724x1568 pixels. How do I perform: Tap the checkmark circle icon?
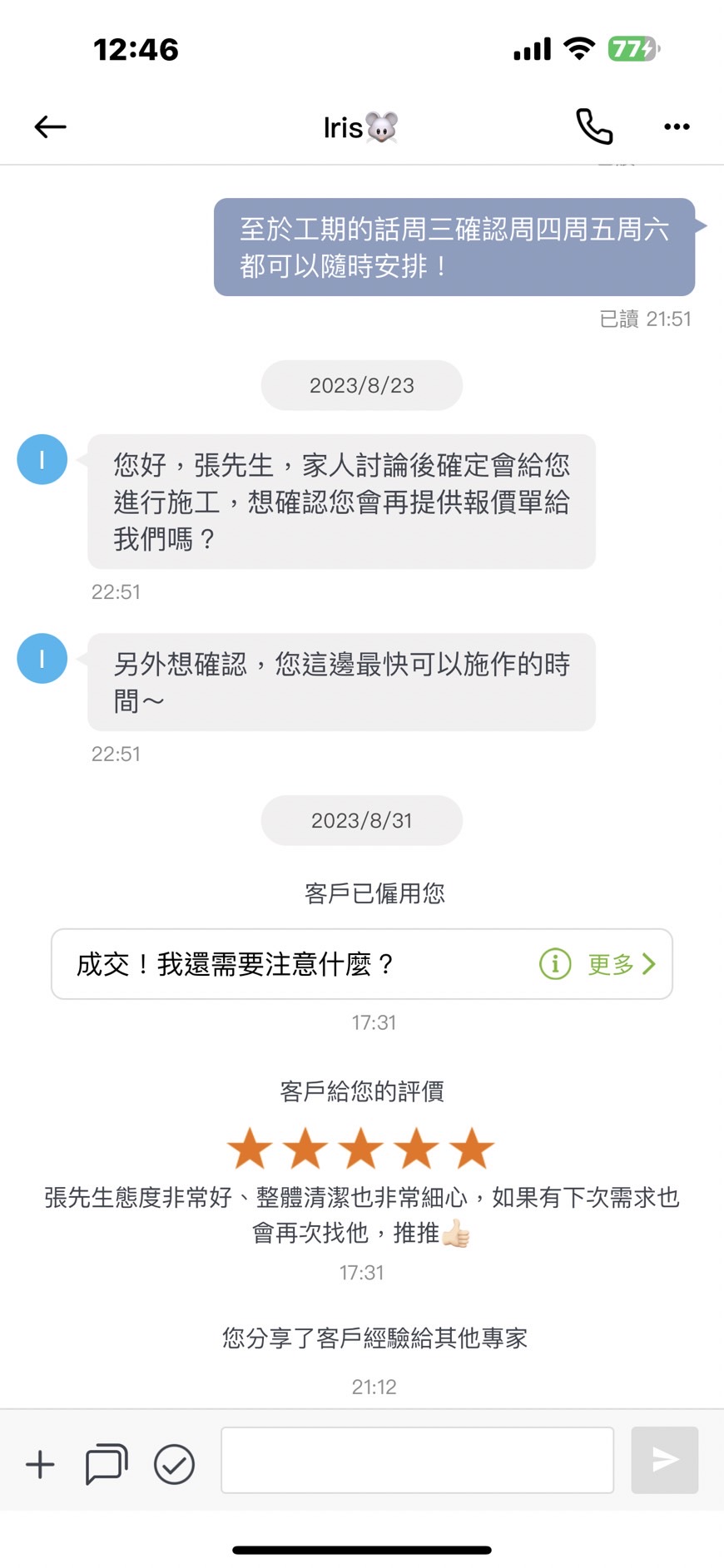pos(174,1464)
